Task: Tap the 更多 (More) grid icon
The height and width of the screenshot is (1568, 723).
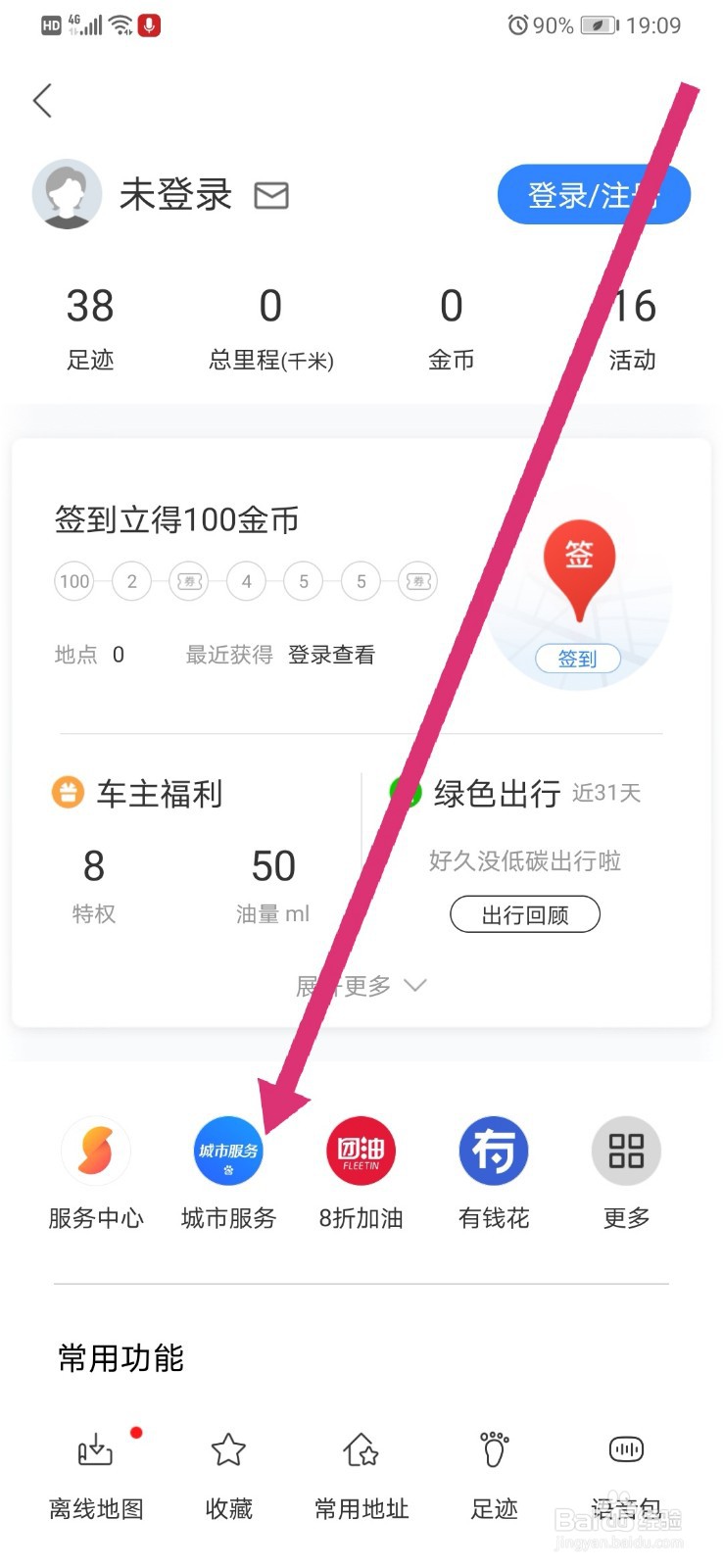Action: tap(625, 1151)
